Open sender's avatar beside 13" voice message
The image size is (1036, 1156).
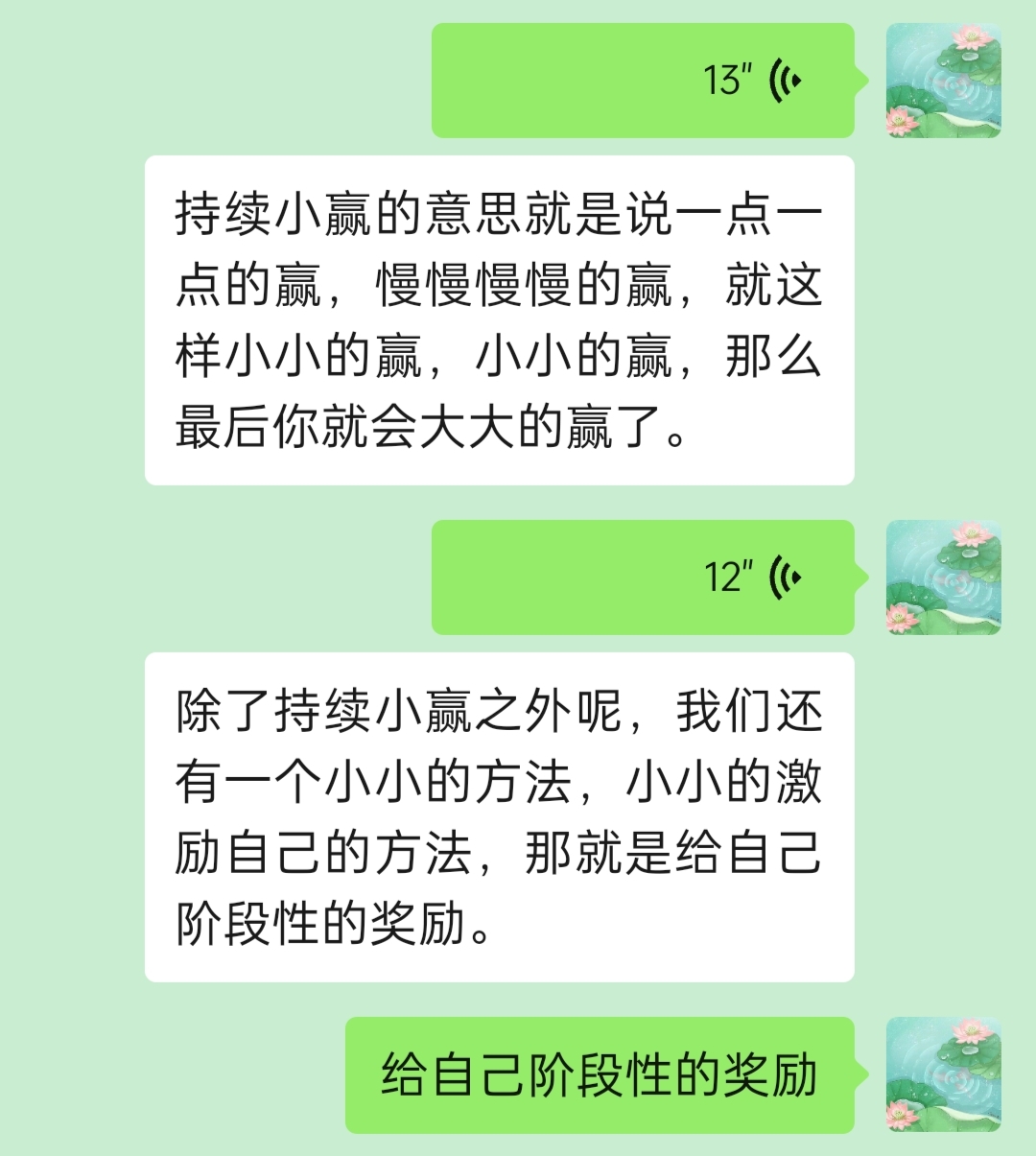click(943, 81)
